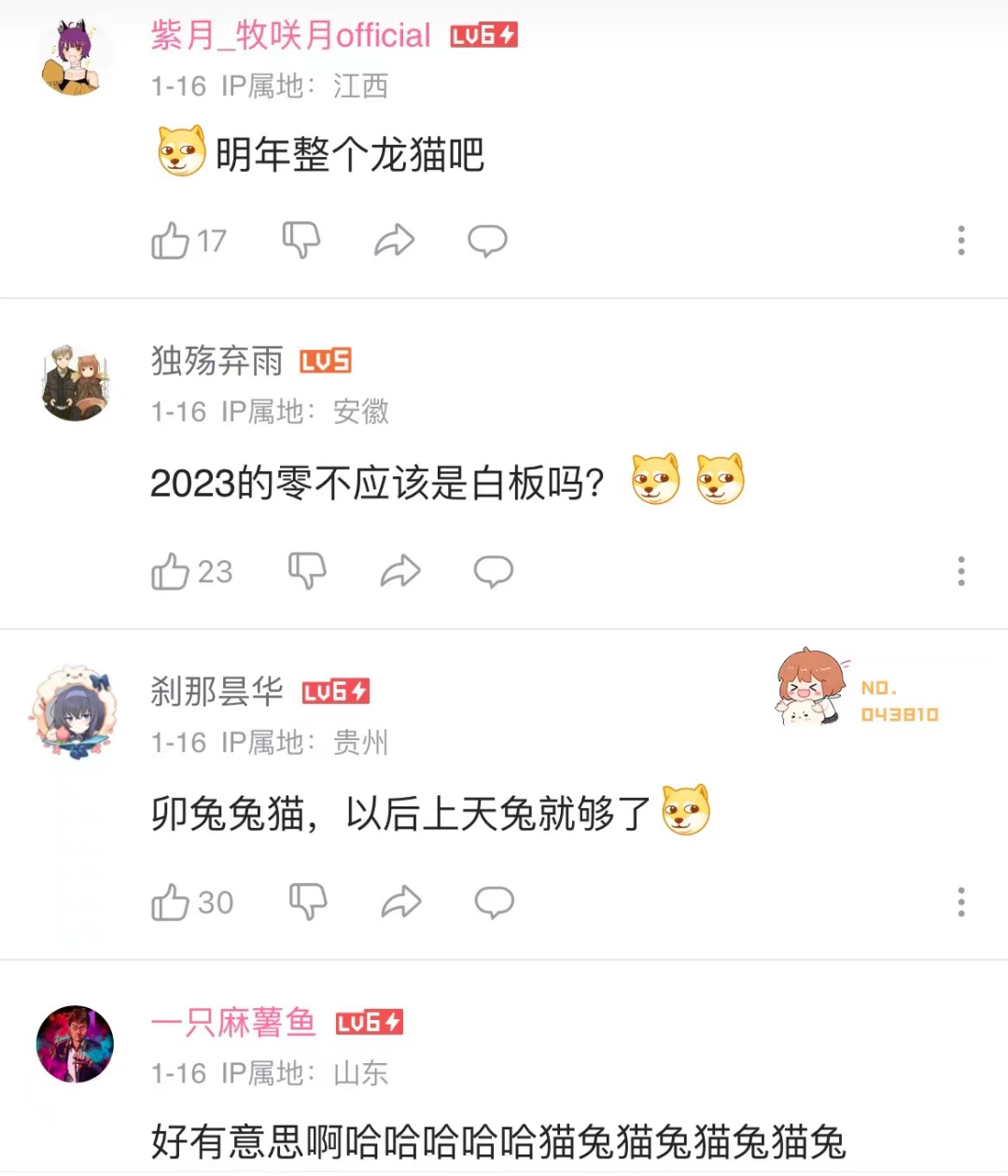
Task: Open 刹那昙华's NO.043810 fan card
Action: (x=857, y=689)
